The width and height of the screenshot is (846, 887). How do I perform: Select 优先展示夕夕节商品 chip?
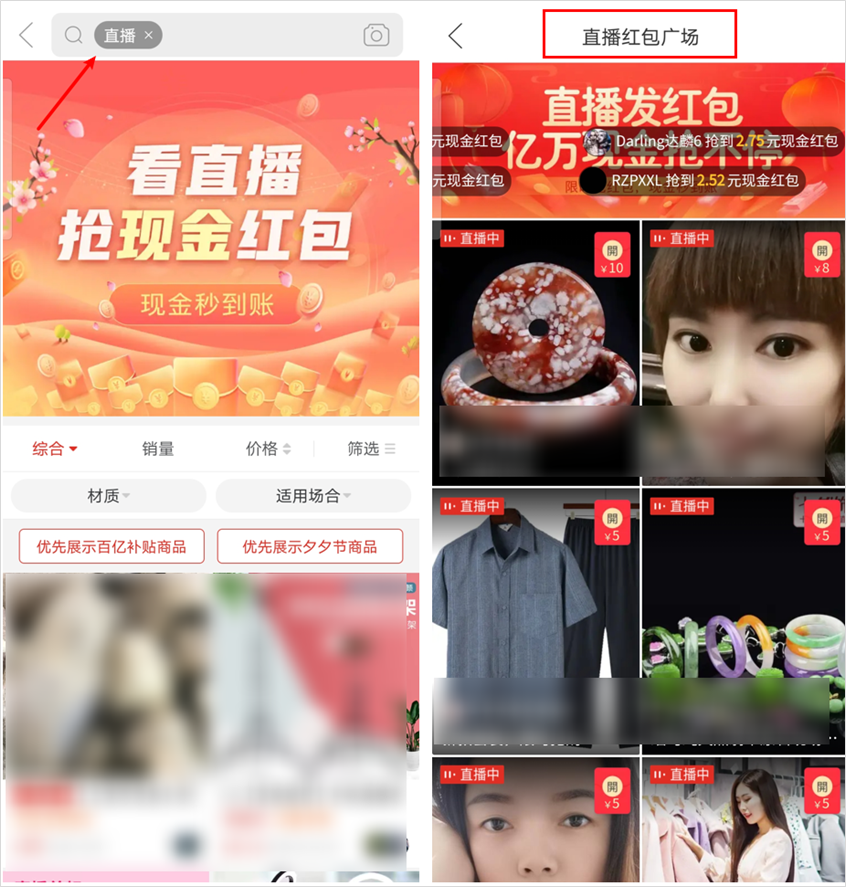point(310,546)
